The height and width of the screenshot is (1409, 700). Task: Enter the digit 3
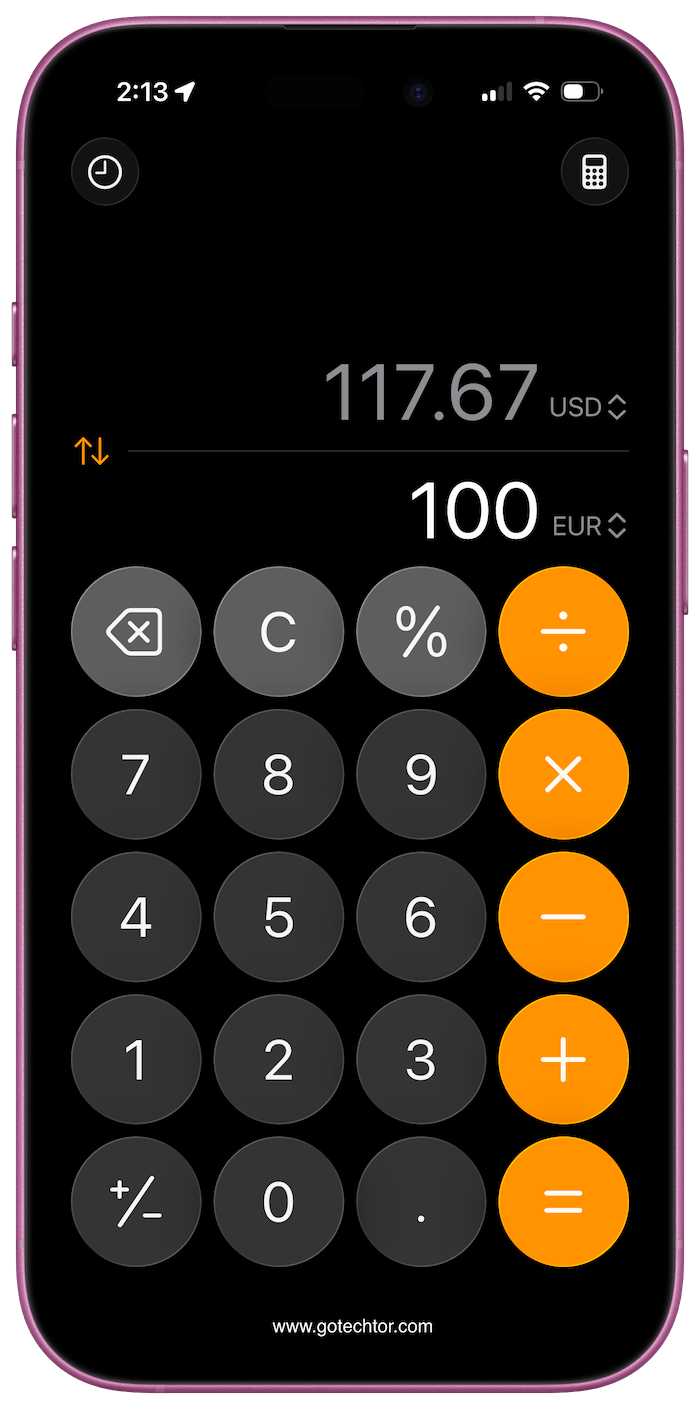click(421, 1060)
